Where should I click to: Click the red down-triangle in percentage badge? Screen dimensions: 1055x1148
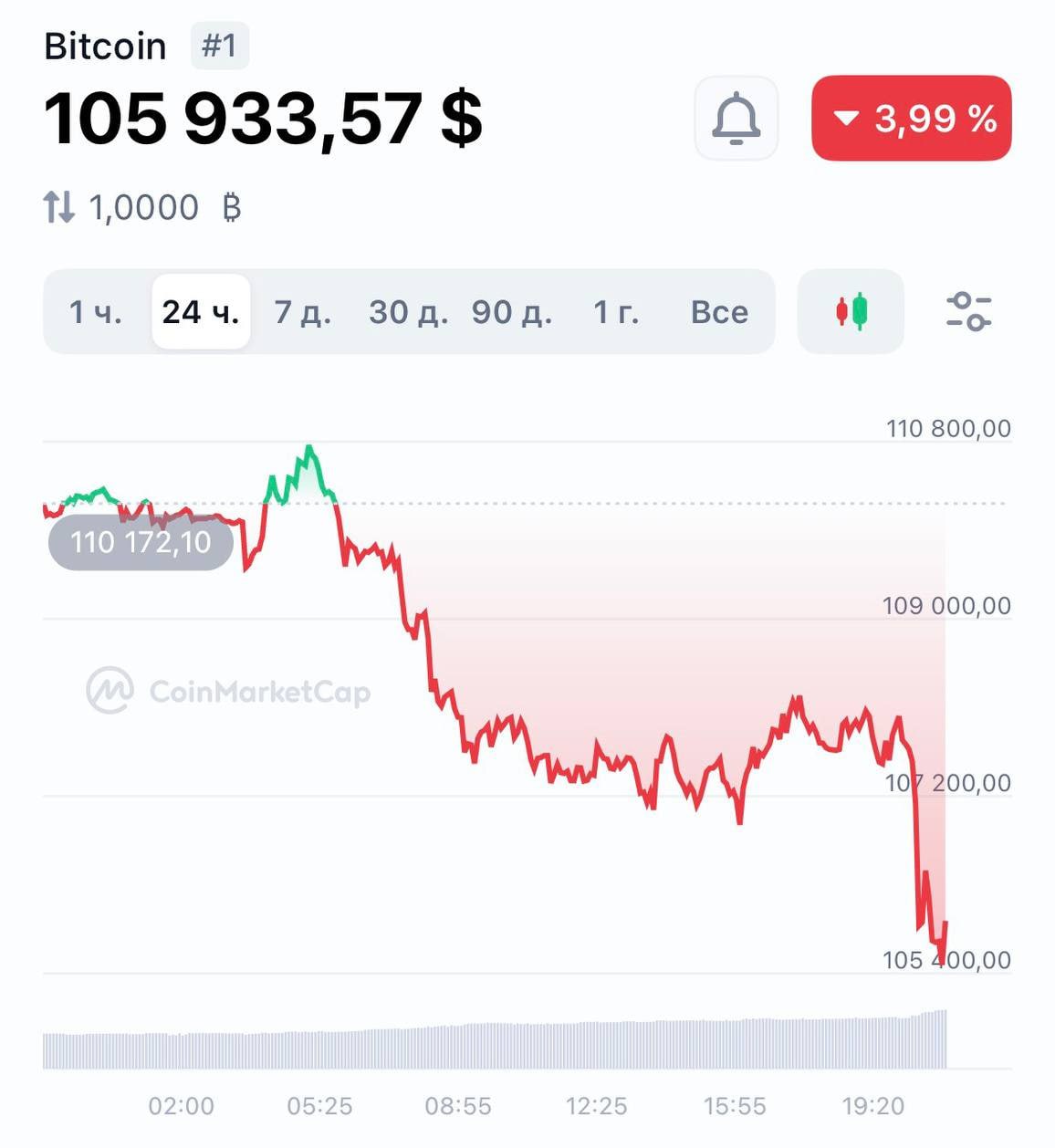tap(847, 119)
